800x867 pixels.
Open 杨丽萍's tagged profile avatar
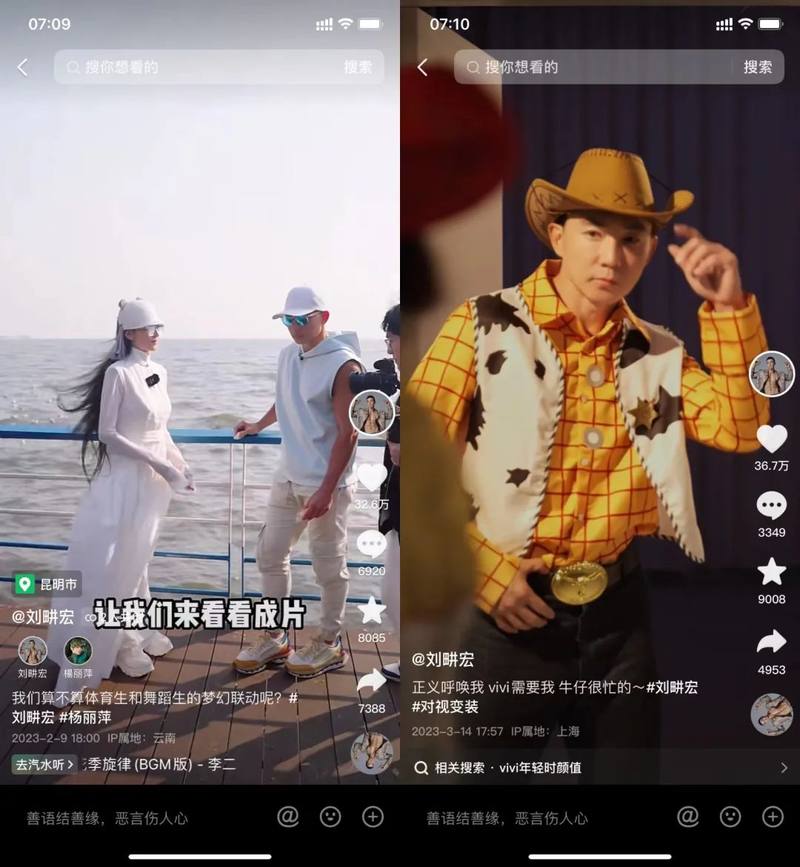click(x=78, y=651)
